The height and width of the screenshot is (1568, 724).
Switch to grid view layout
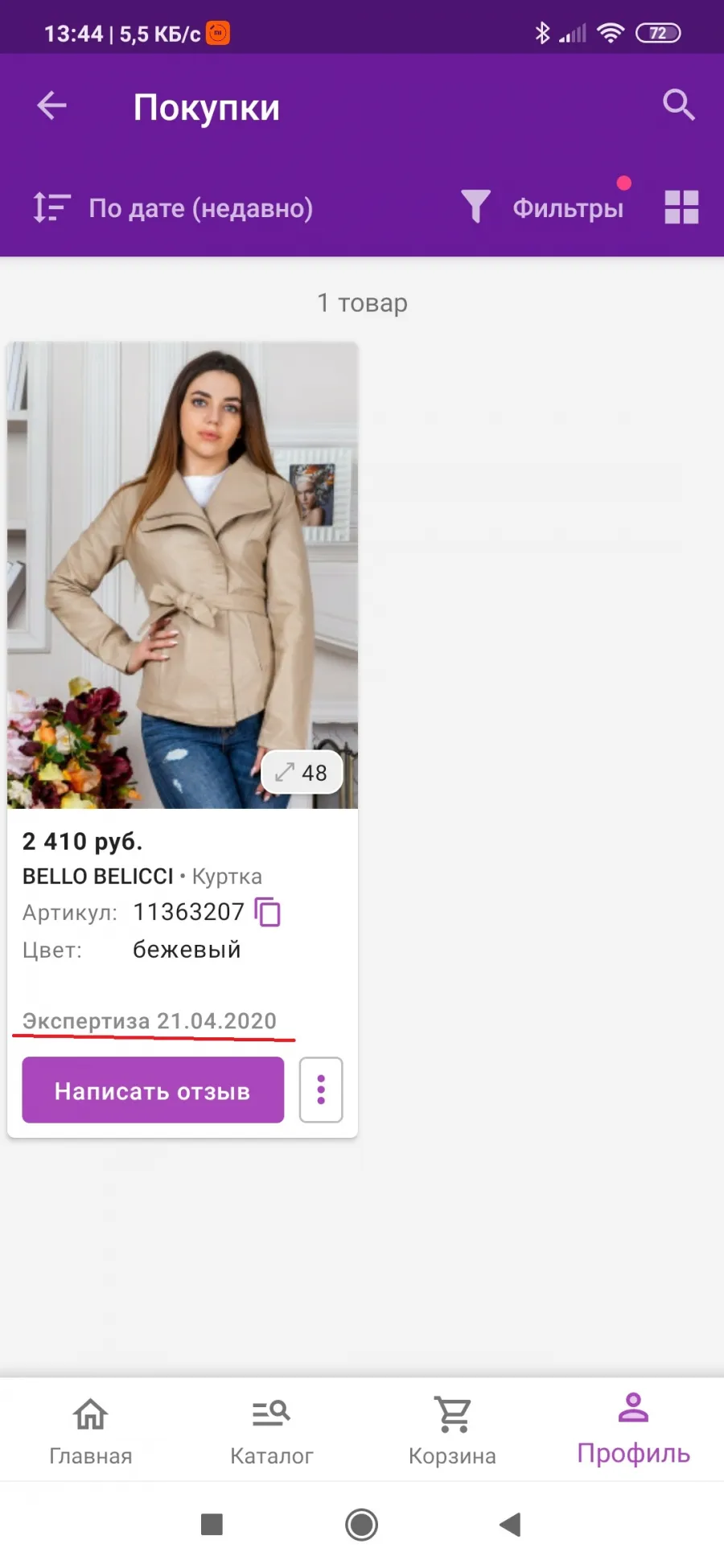click(681, 207)
